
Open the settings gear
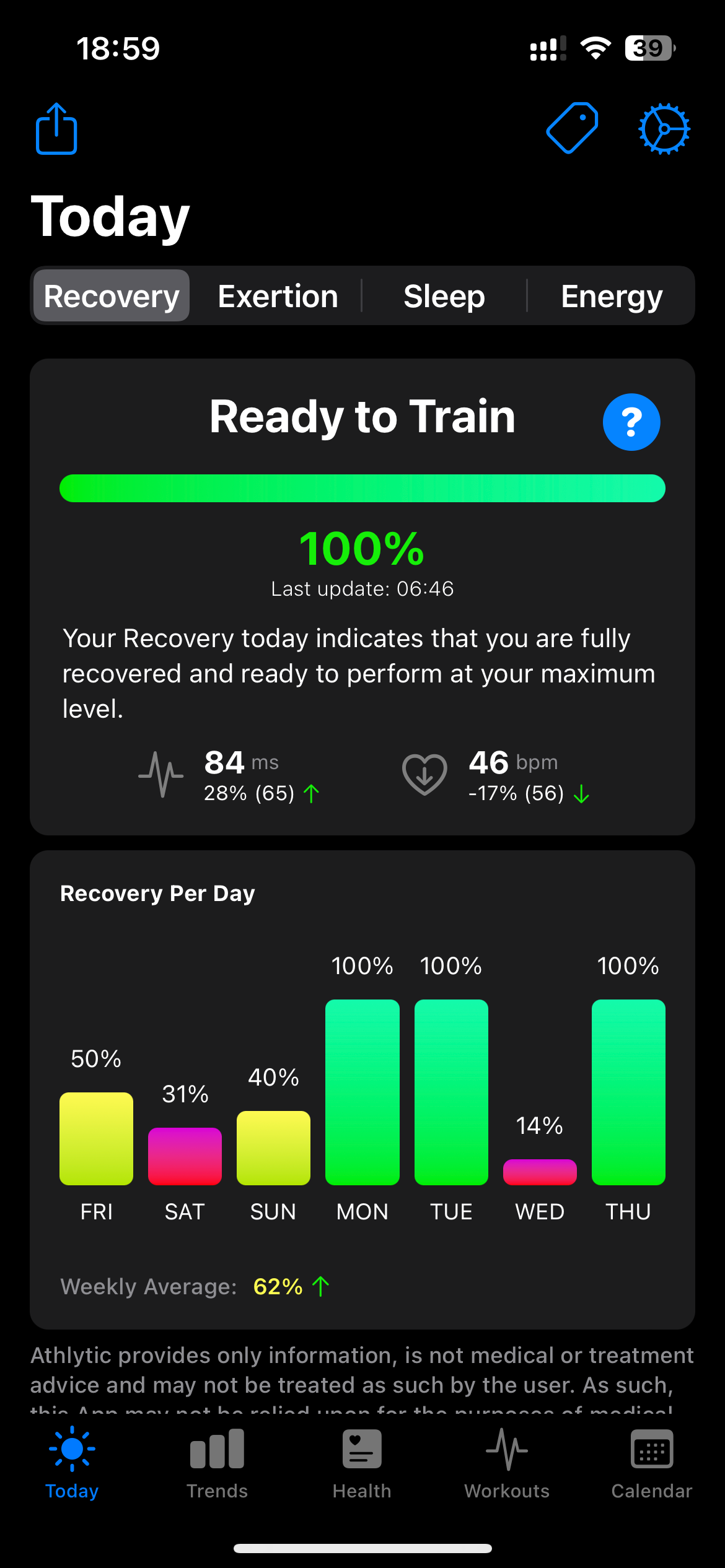[664, 129]
